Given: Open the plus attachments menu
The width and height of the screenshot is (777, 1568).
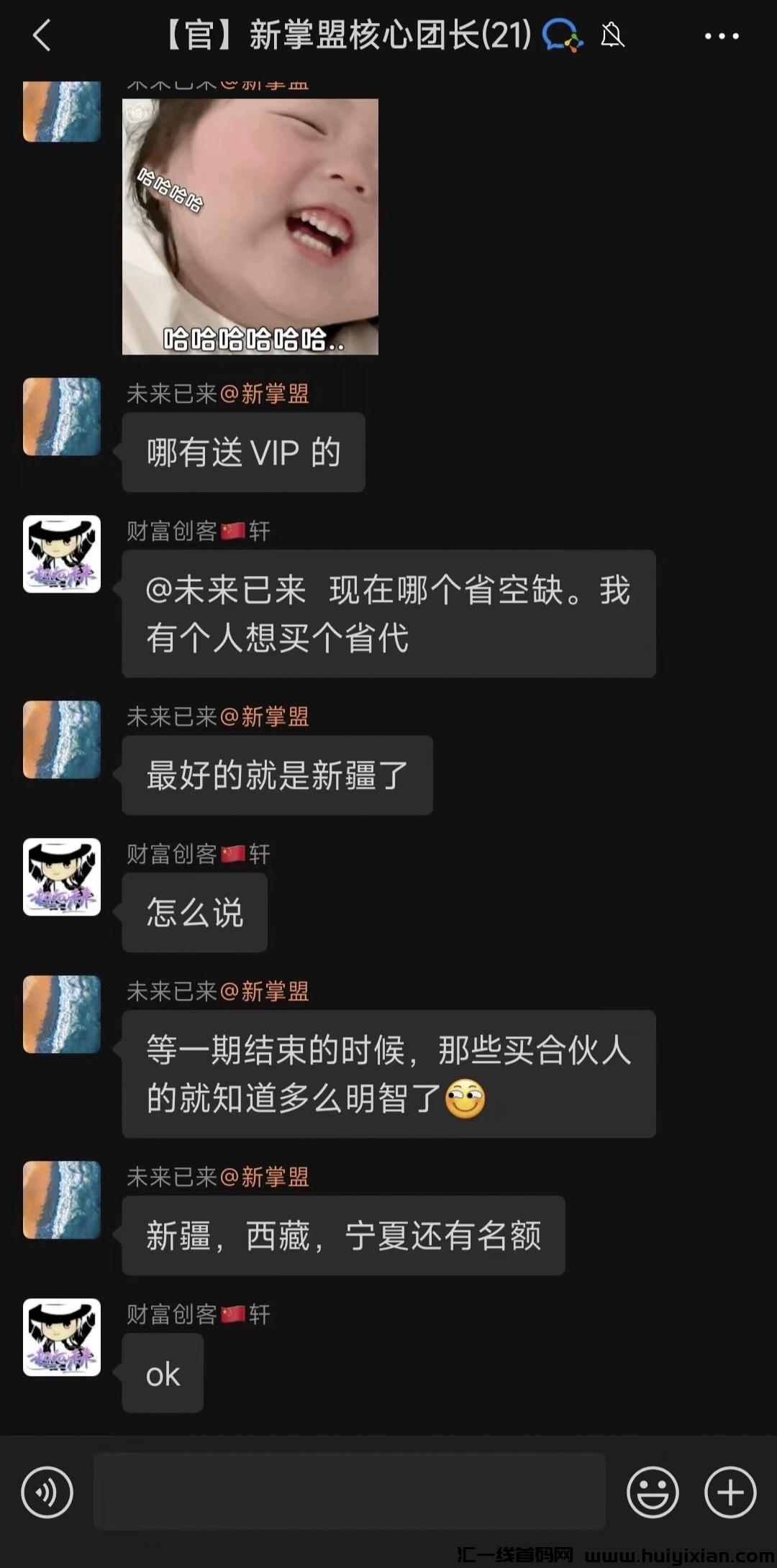Looking at the screenshot, I should (x=730, y=1492).
